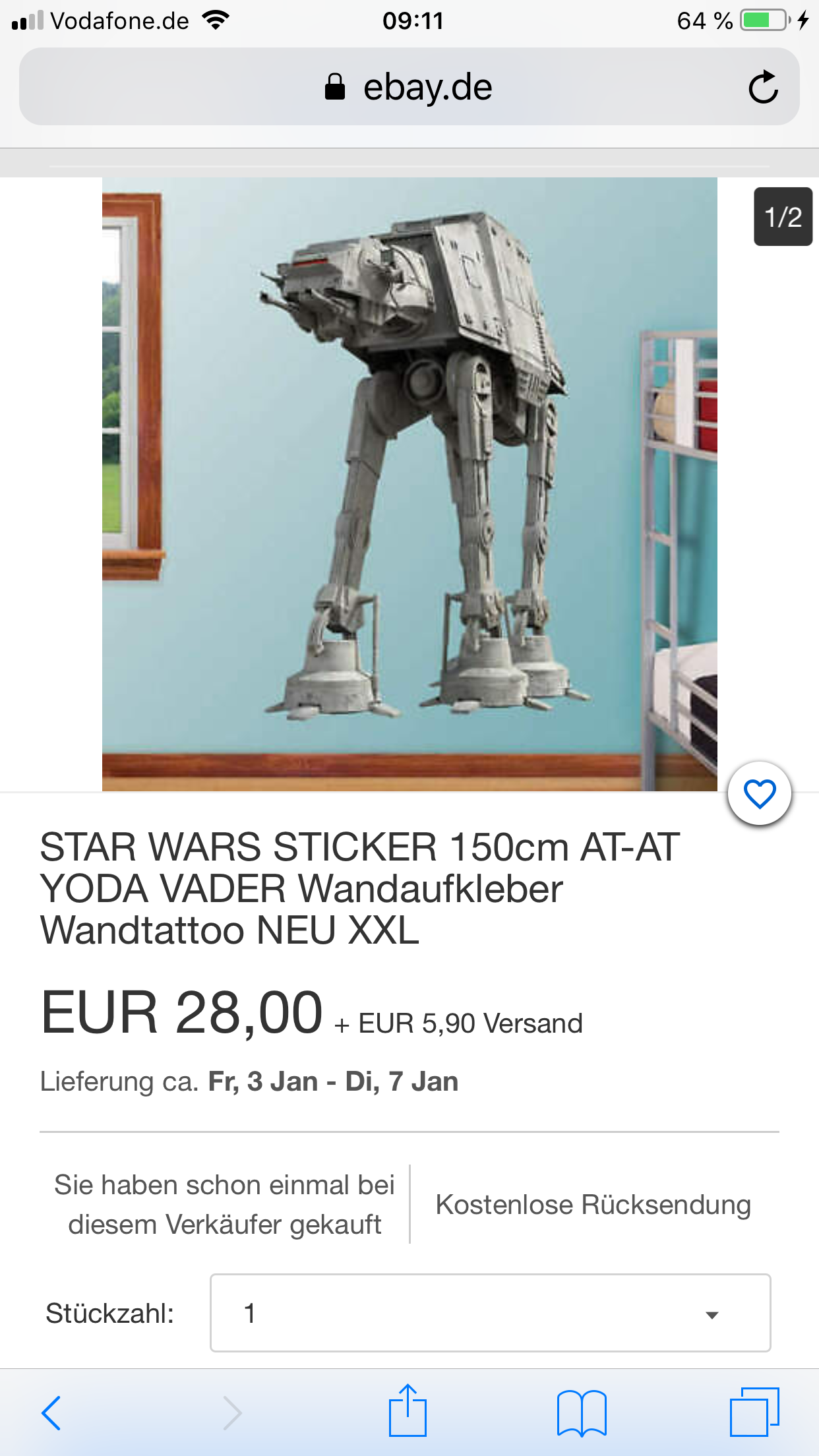The image size is (819, 1456).
Task: Reload the ebay.de page
Action: pyautogui.click(x=763, y=87)
